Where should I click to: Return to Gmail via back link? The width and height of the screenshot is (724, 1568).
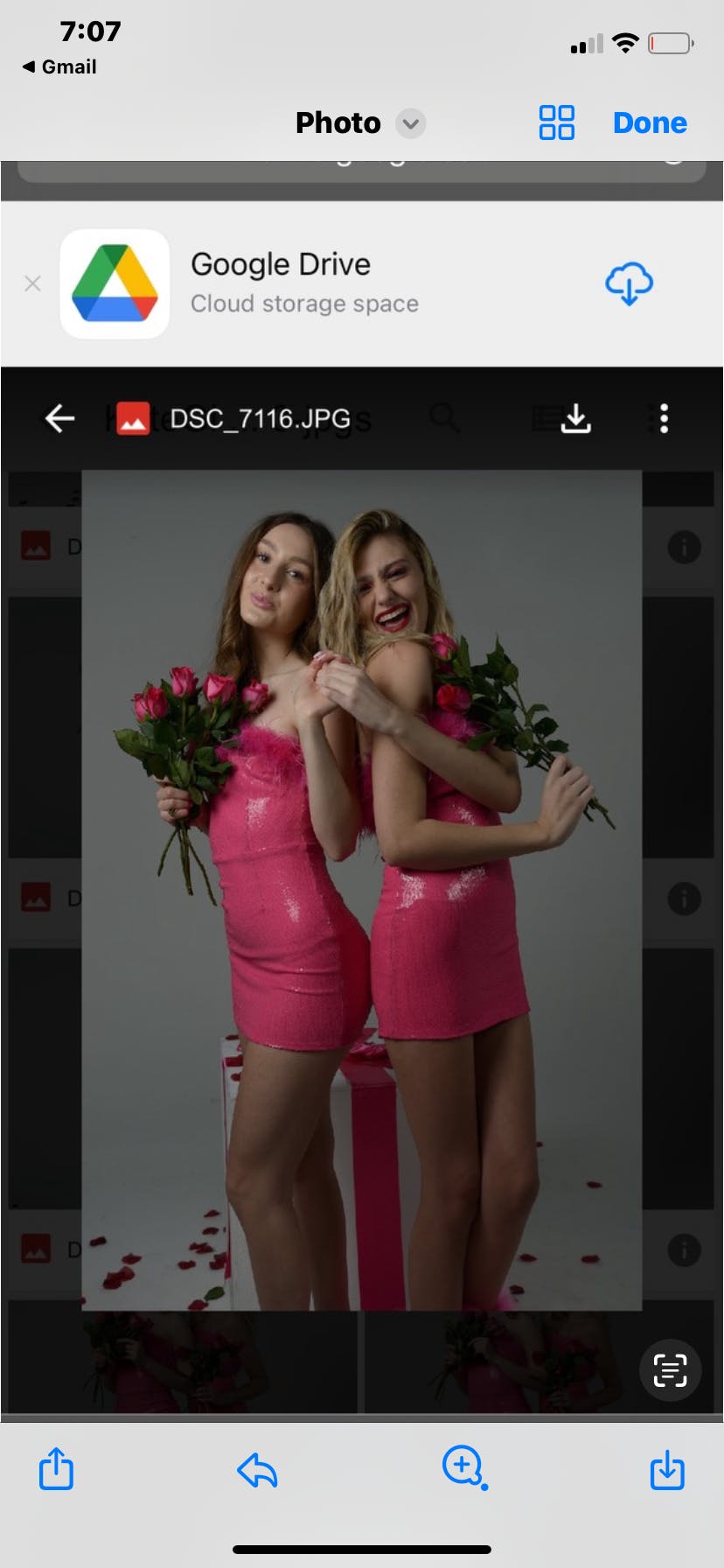(x=59, y=66)
